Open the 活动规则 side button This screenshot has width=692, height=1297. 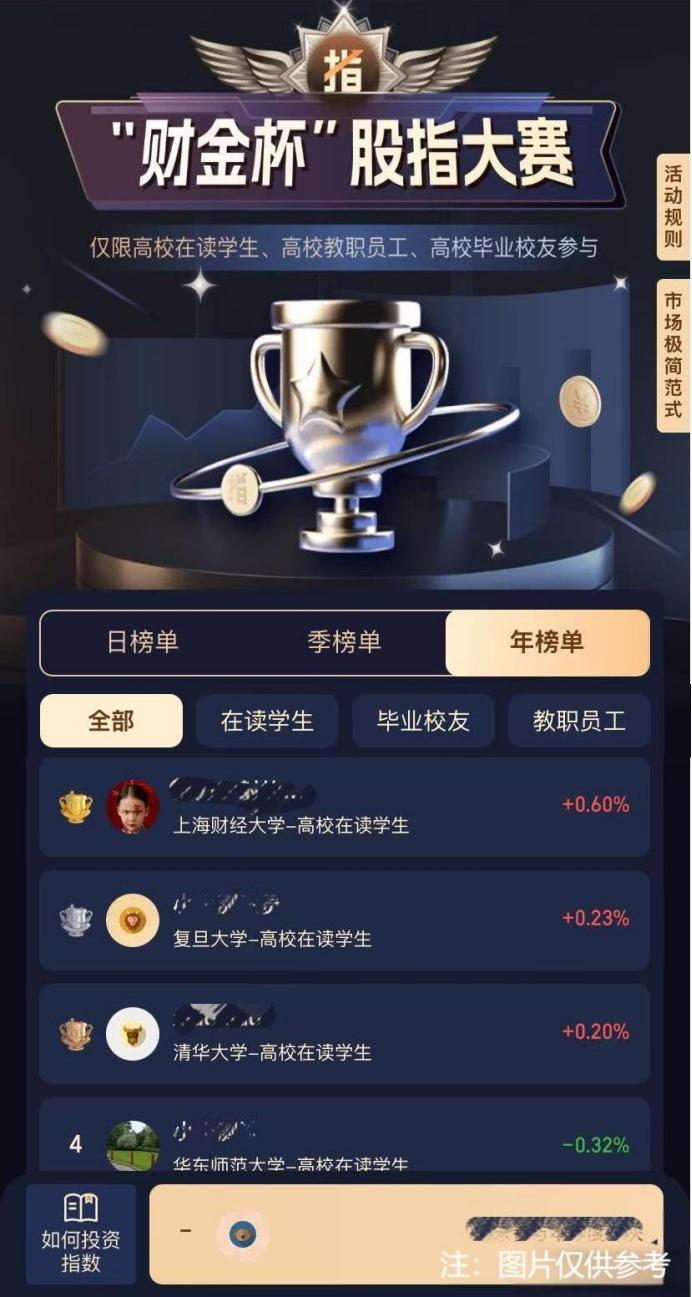[674, 207]
